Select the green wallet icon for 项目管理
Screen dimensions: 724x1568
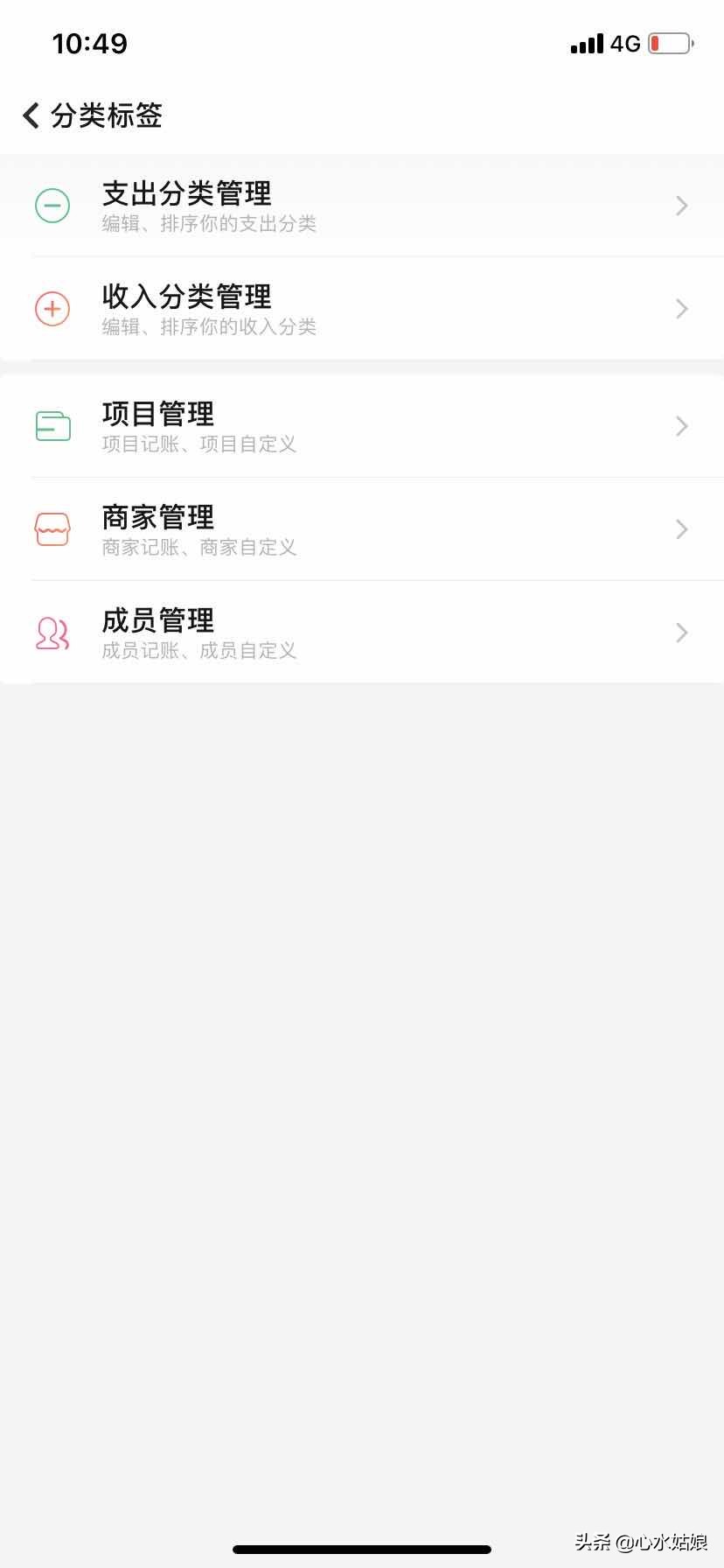(x=52, y=426)
